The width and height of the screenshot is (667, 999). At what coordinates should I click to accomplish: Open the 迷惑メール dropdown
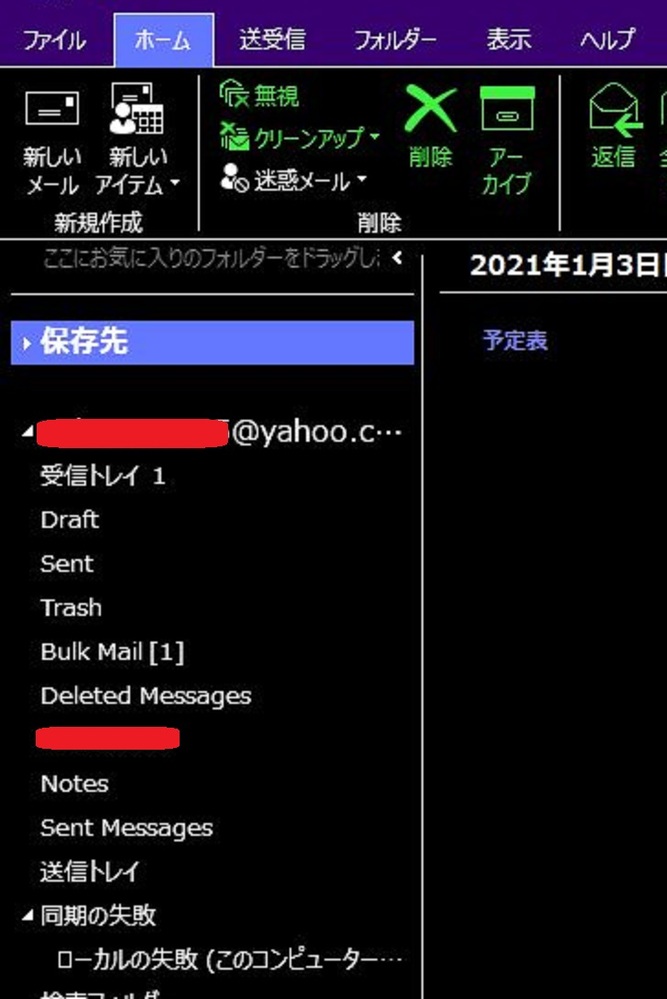295,181
